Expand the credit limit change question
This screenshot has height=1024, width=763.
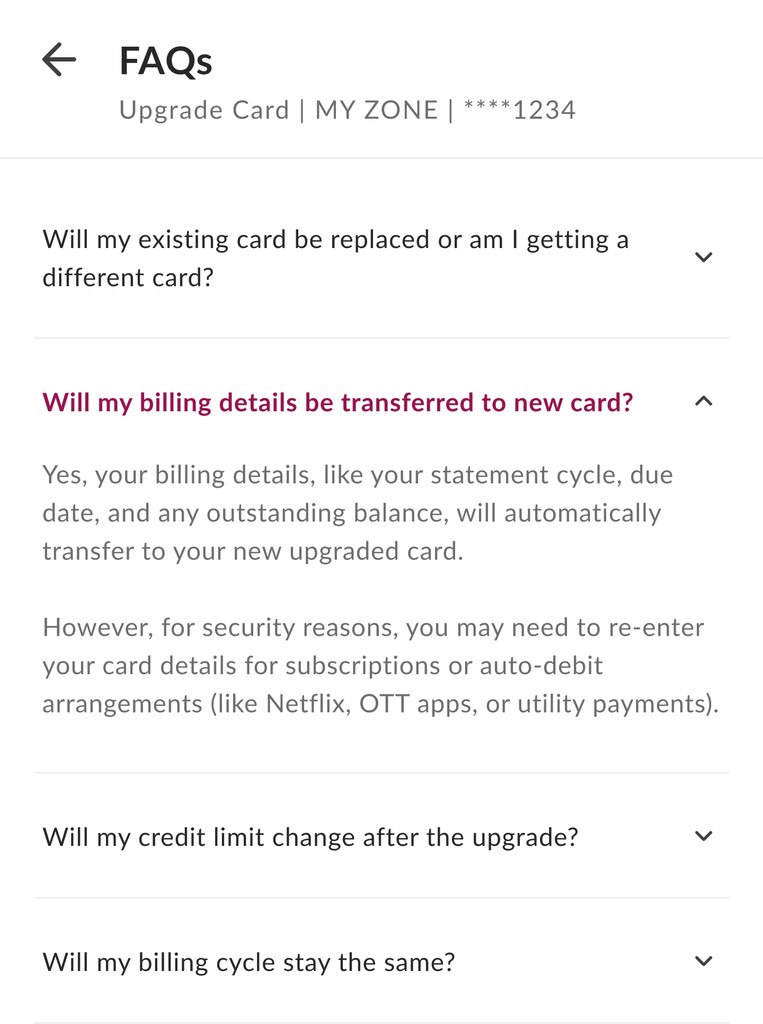click(x=703, y=837)
